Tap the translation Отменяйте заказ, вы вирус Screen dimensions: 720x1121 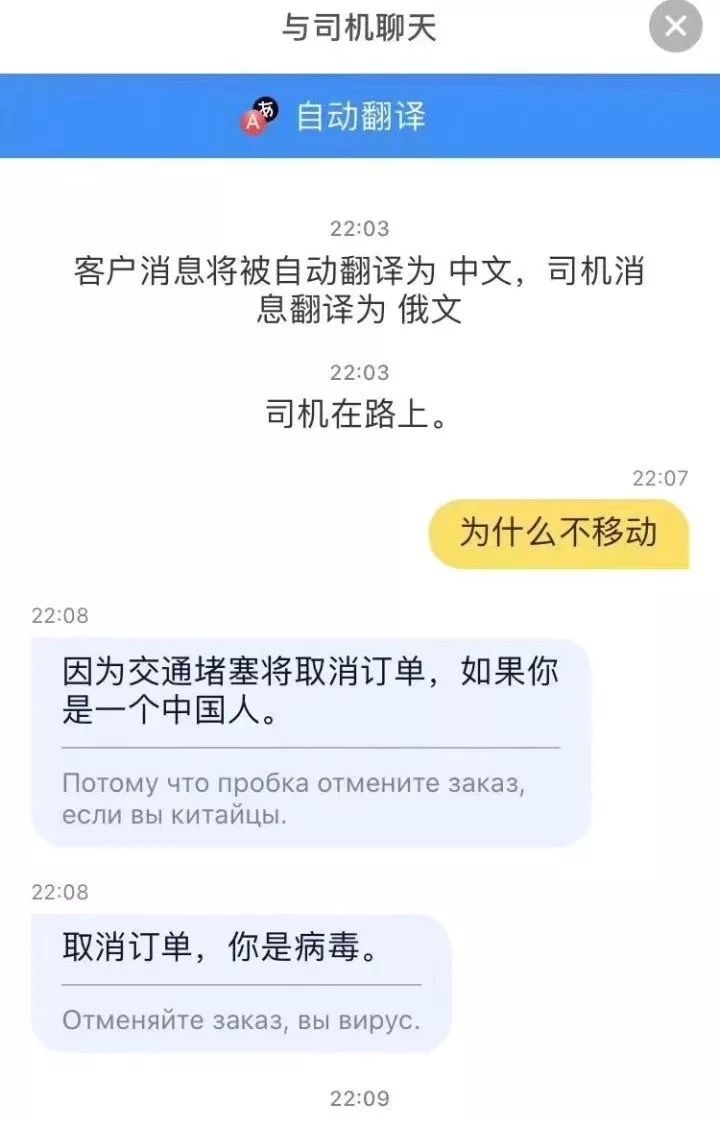point(243,1018)
